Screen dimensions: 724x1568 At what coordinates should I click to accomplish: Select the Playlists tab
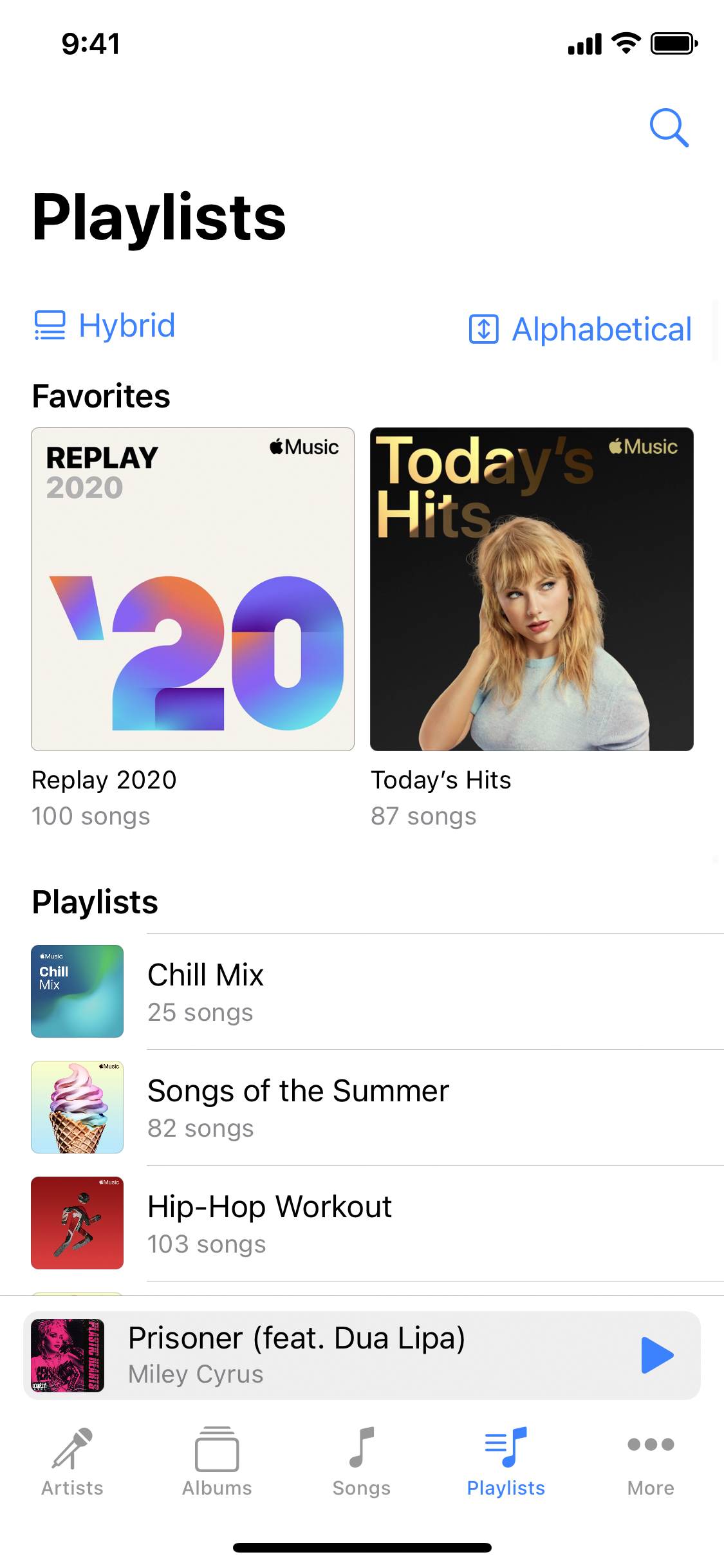(506, 1461)
